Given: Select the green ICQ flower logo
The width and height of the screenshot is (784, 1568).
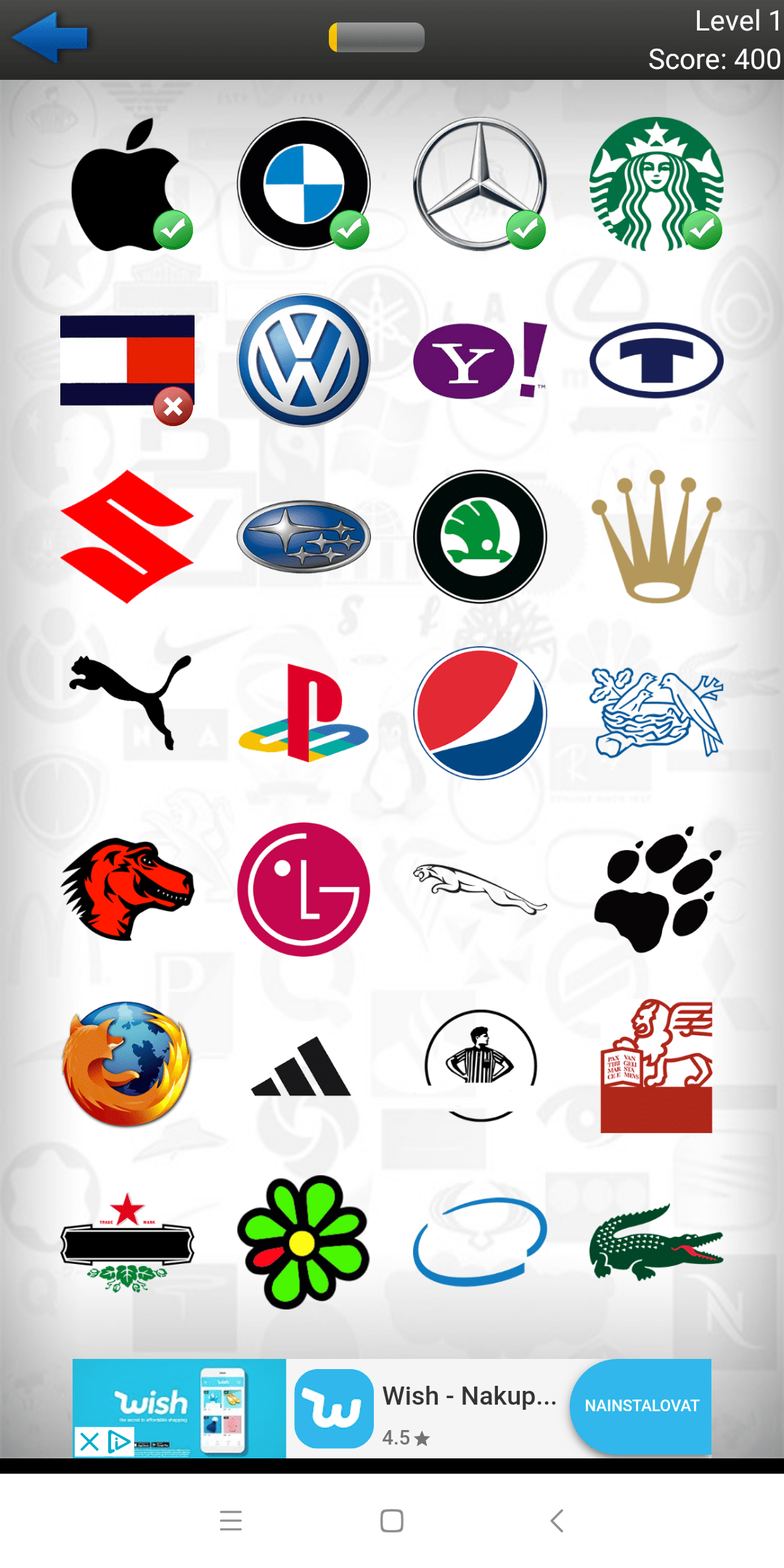Looking at the screenshot, I should coord(303,1242).
